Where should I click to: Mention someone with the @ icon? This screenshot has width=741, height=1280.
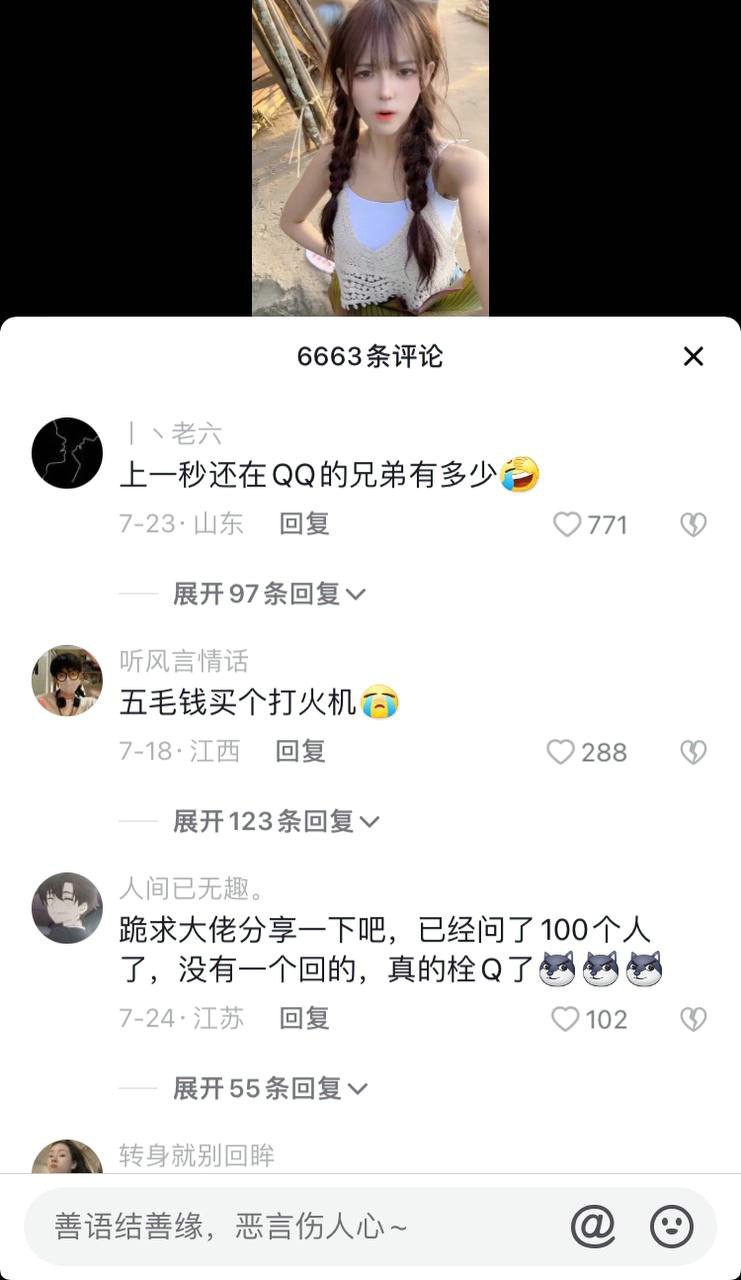pyautogui.click(x=593, y=1226)
